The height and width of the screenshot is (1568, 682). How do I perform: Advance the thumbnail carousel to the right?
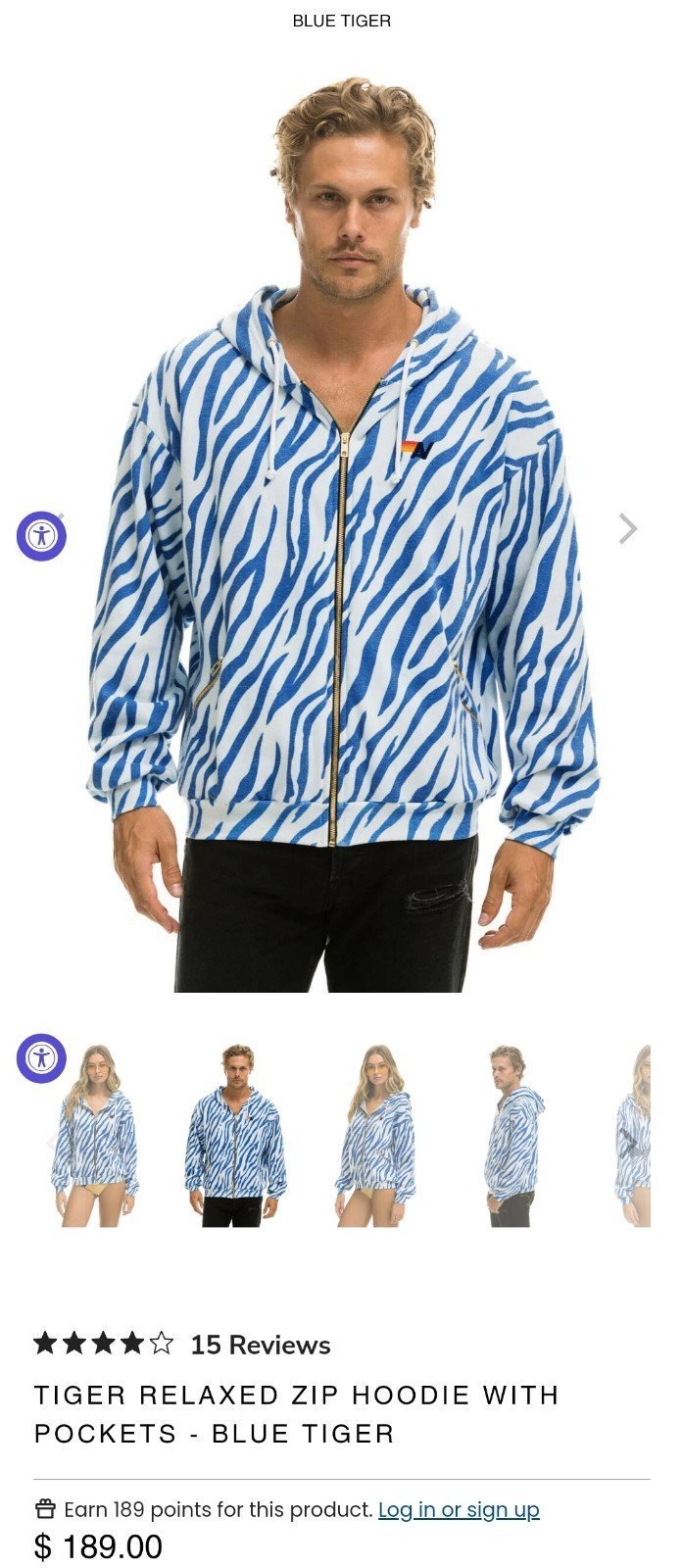tap(630, 1144)
